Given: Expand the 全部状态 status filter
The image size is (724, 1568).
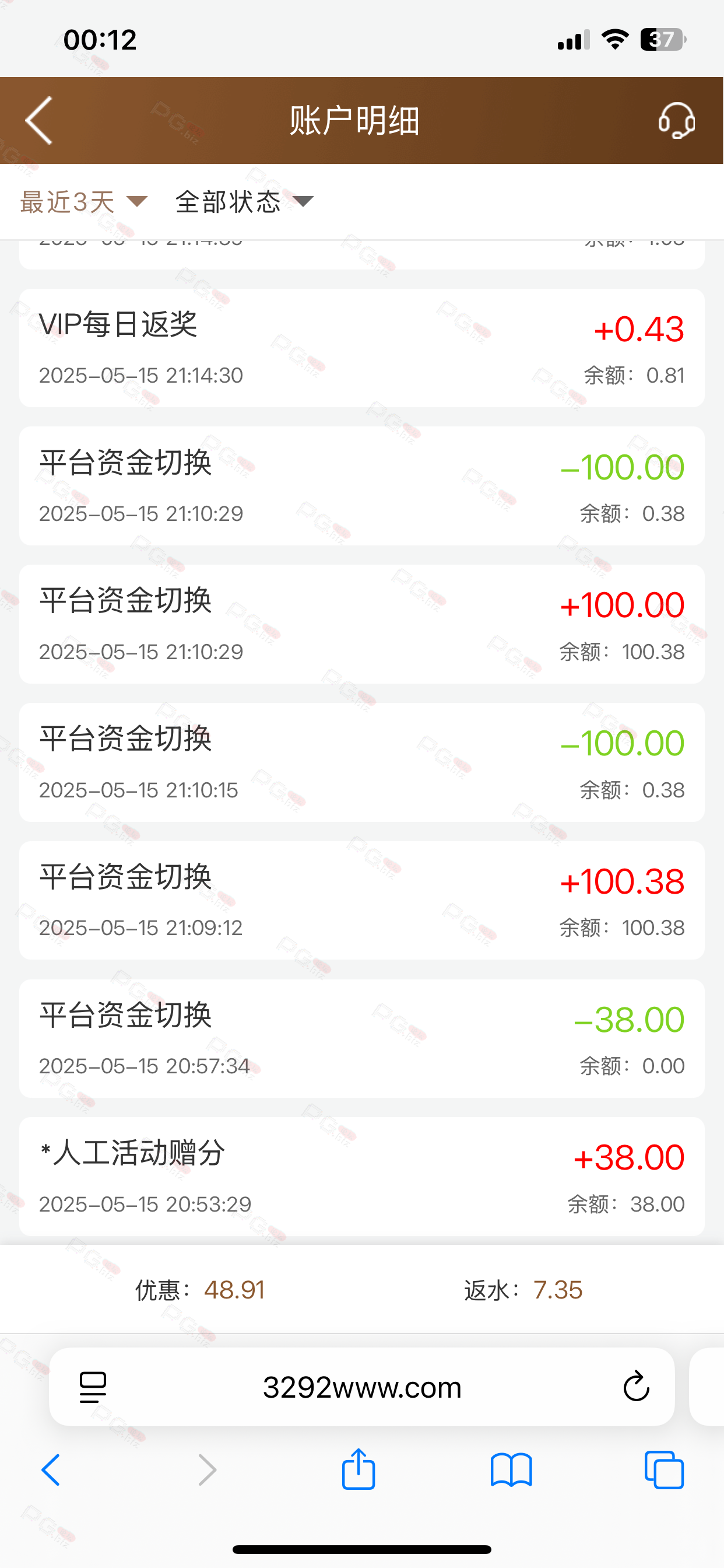Looking at the screenshot, I should point(244,201).
